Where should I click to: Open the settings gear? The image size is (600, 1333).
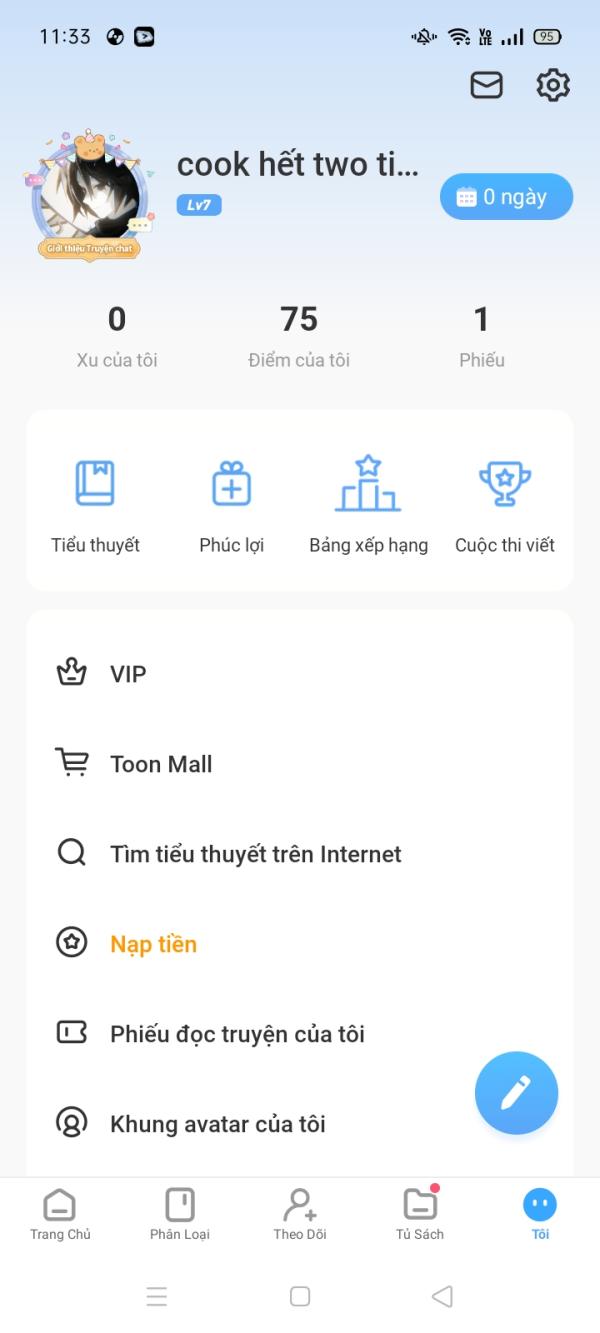pyautogui.click(x=552, y=85)
